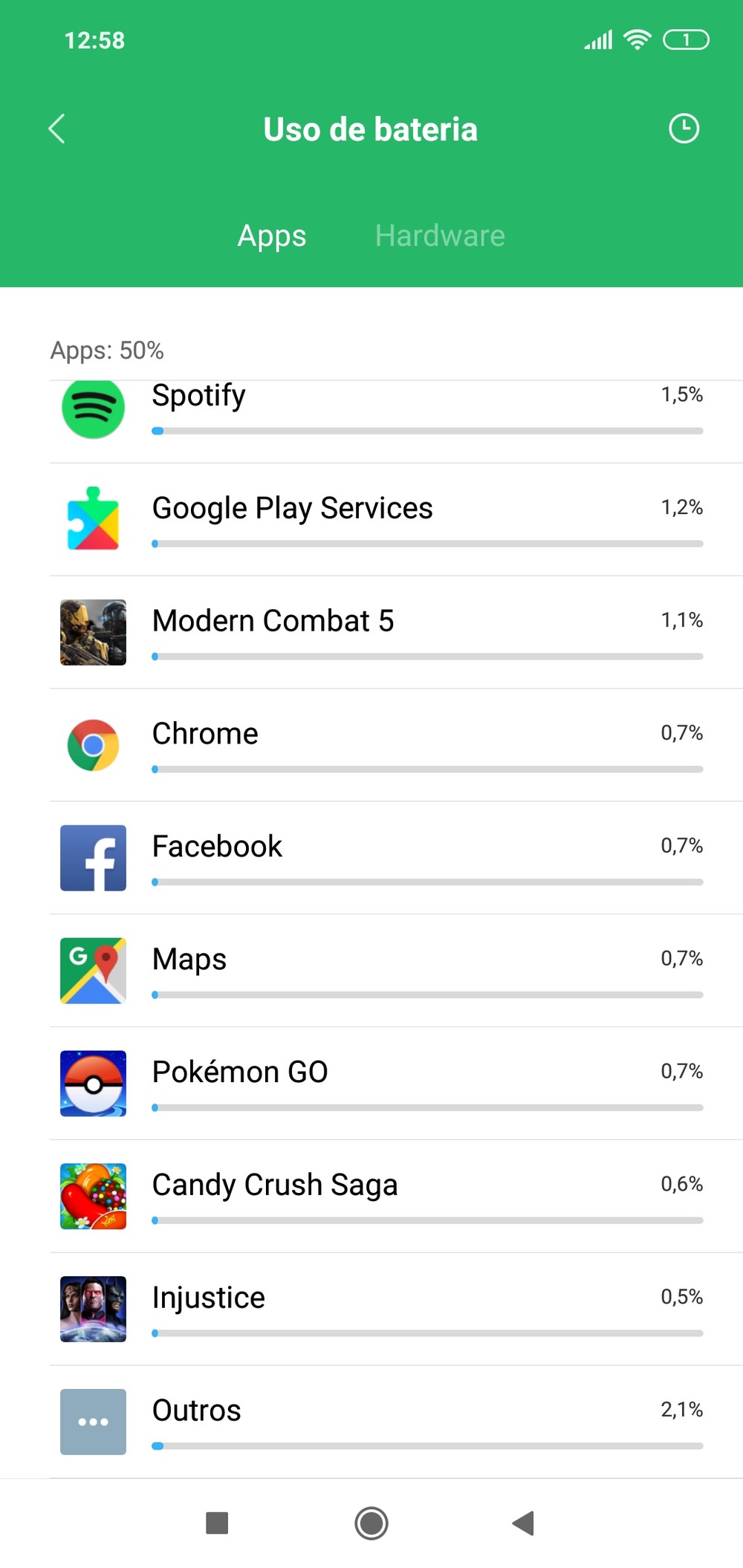Select the Apps tab
The width and height of the screenshot is (743, 1568).
271,235
